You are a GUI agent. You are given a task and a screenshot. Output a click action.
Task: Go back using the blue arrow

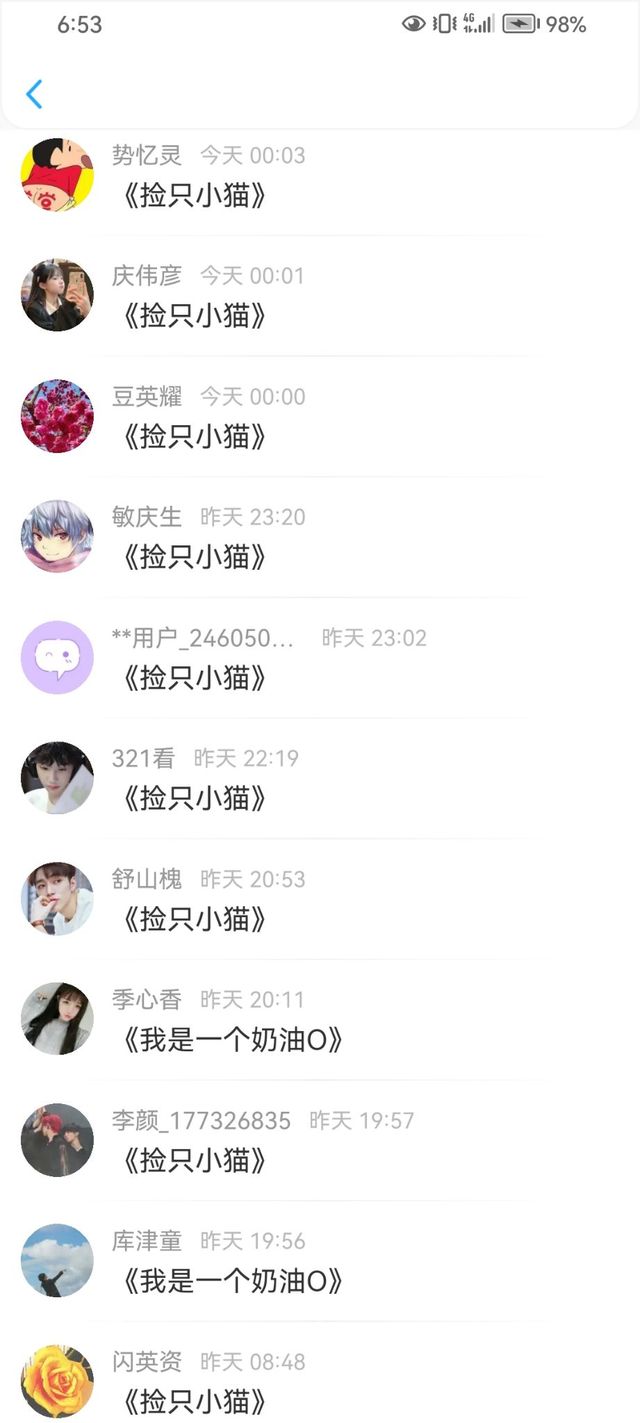click(34, 94)
